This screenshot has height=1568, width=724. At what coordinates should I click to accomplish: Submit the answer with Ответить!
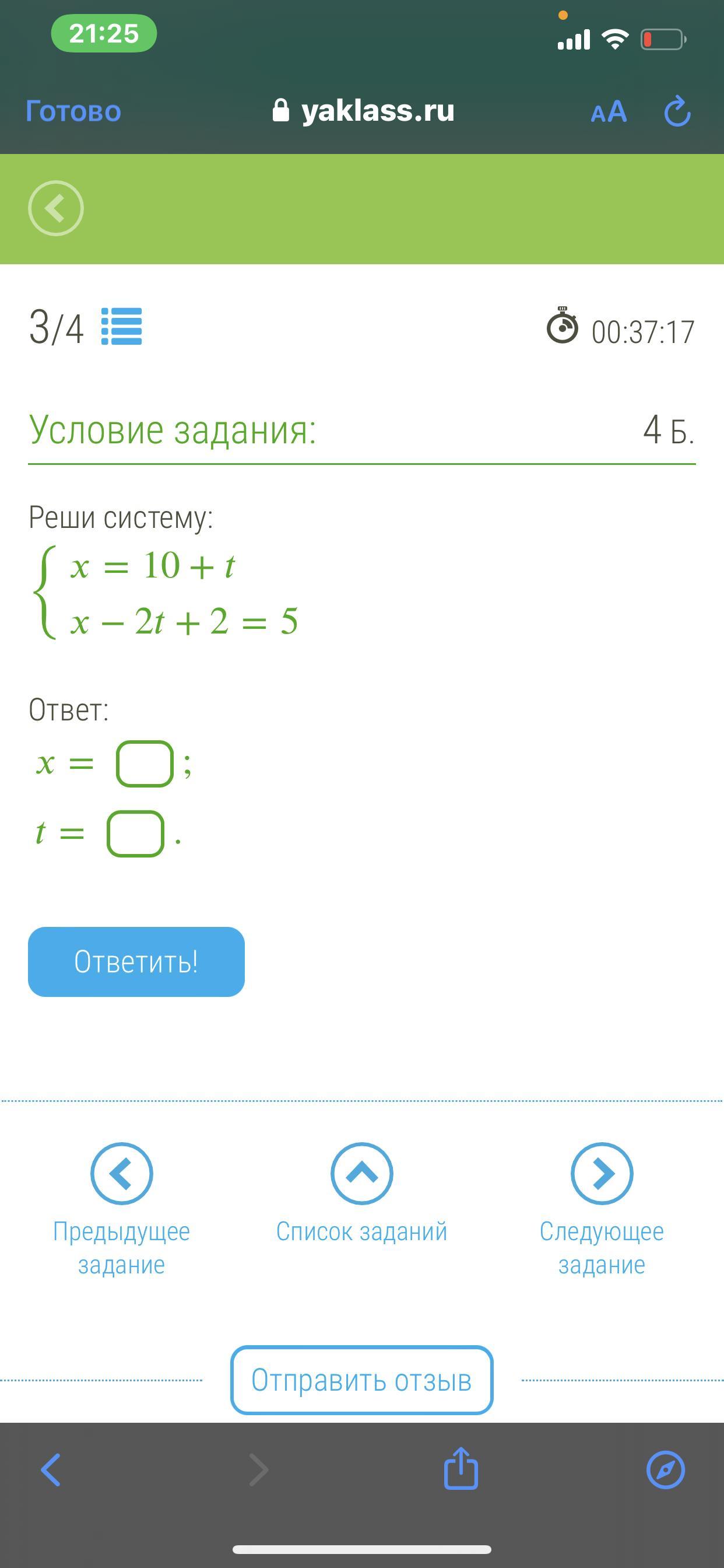coord(136,962)
